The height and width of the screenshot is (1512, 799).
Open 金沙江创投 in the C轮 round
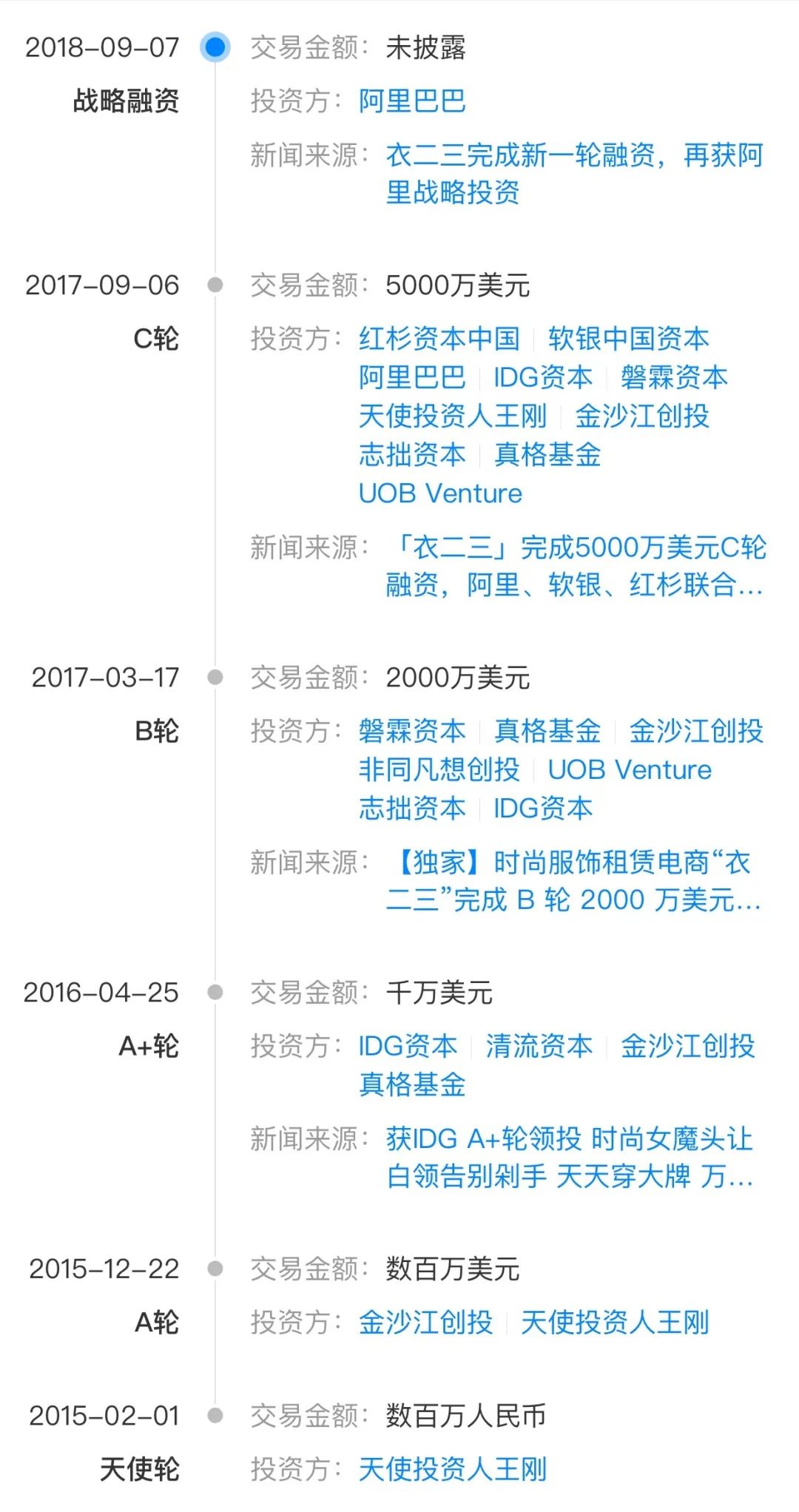pyautogui.click(x=642, y=416)
